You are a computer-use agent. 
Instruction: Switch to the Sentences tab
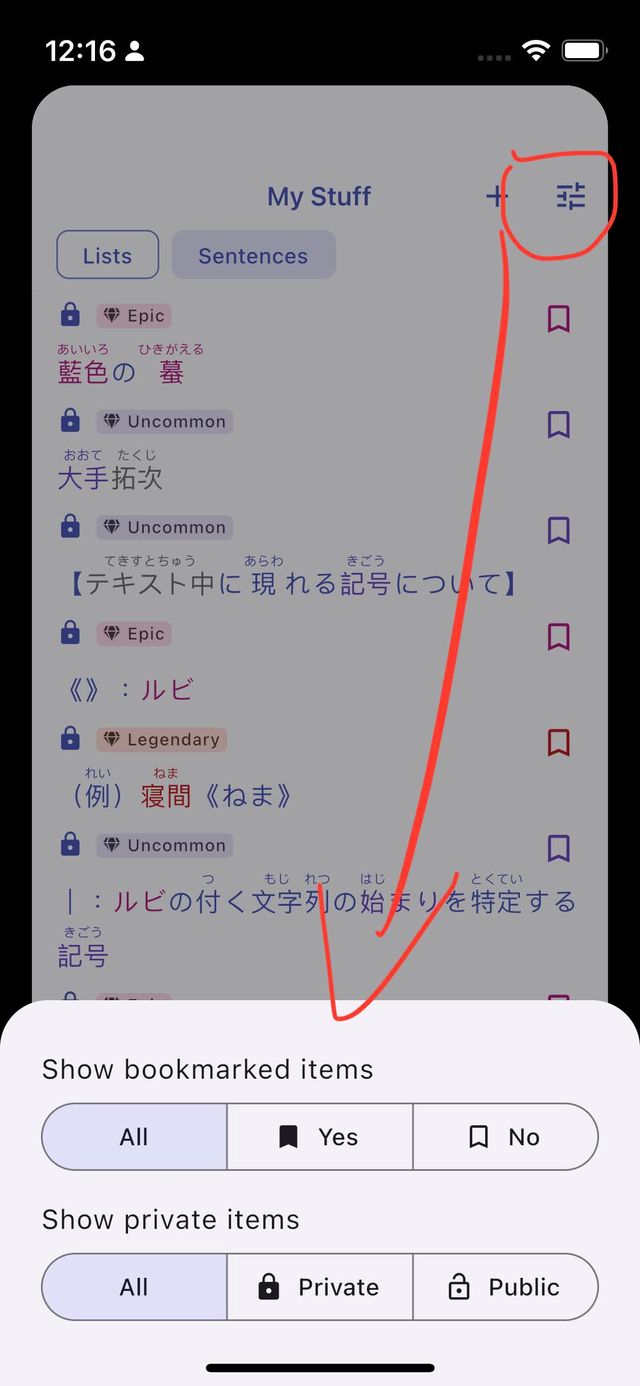(253, 255)
